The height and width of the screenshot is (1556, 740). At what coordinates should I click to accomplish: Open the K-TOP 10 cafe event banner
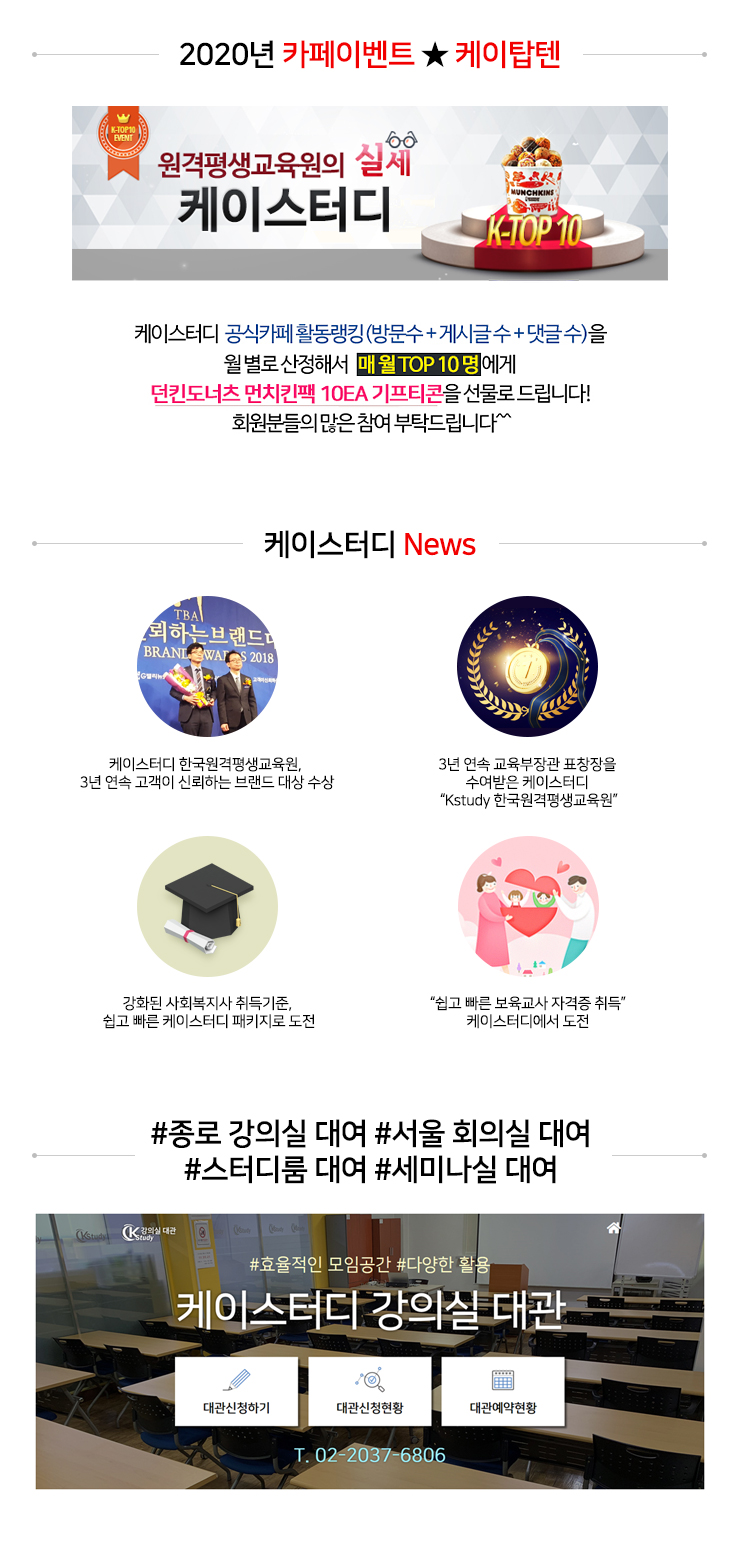(369, 193)
